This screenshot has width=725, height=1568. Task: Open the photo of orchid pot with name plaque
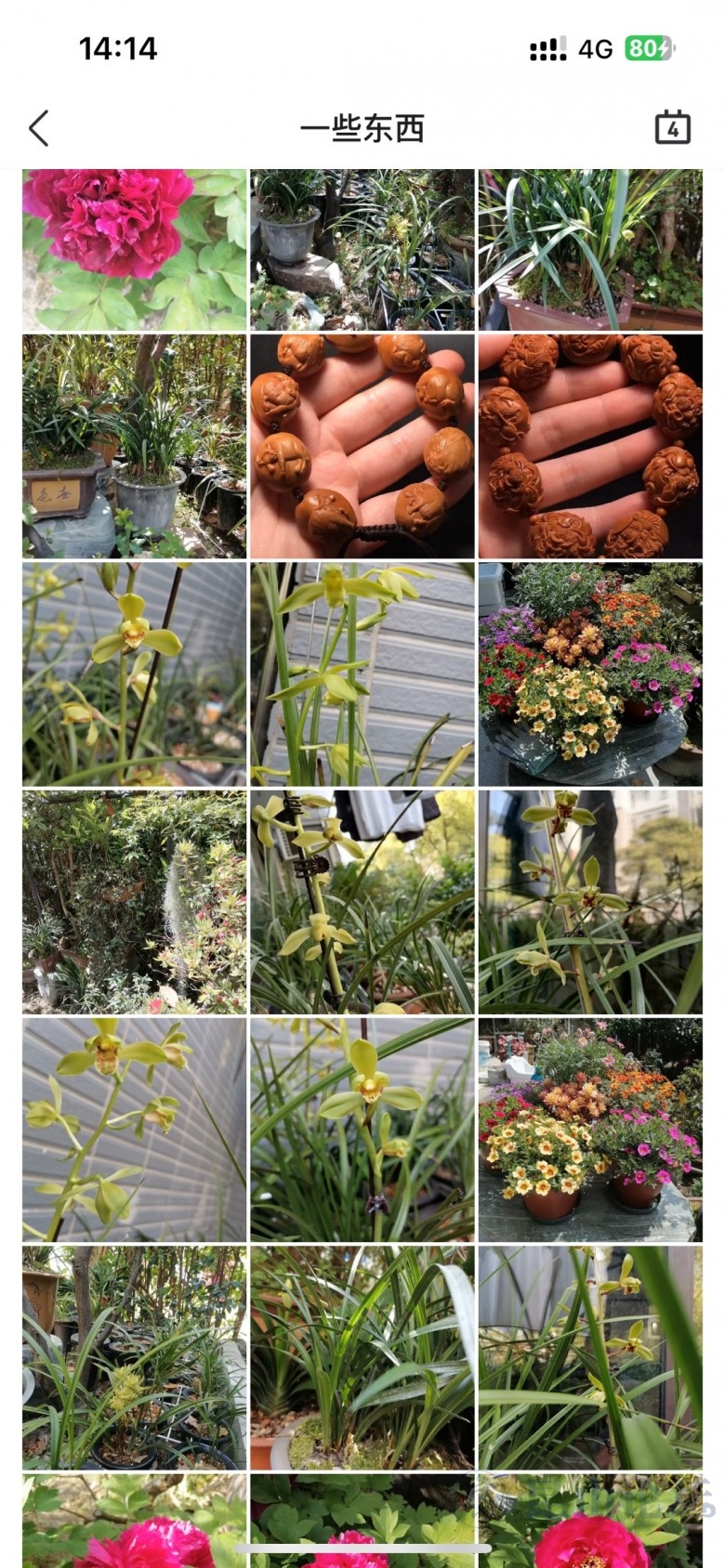pos(134,446)
